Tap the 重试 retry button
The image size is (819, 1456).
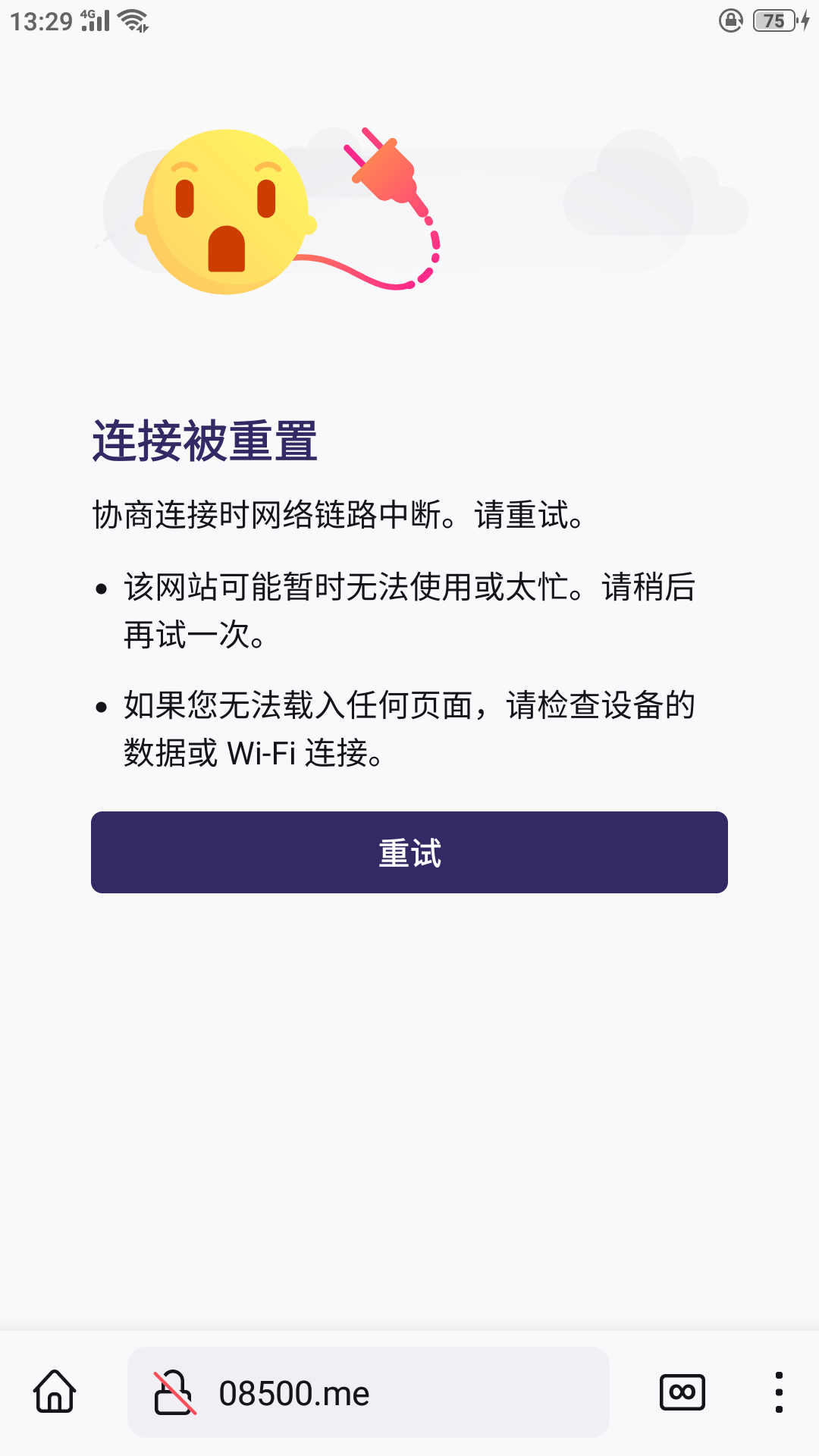409,852
